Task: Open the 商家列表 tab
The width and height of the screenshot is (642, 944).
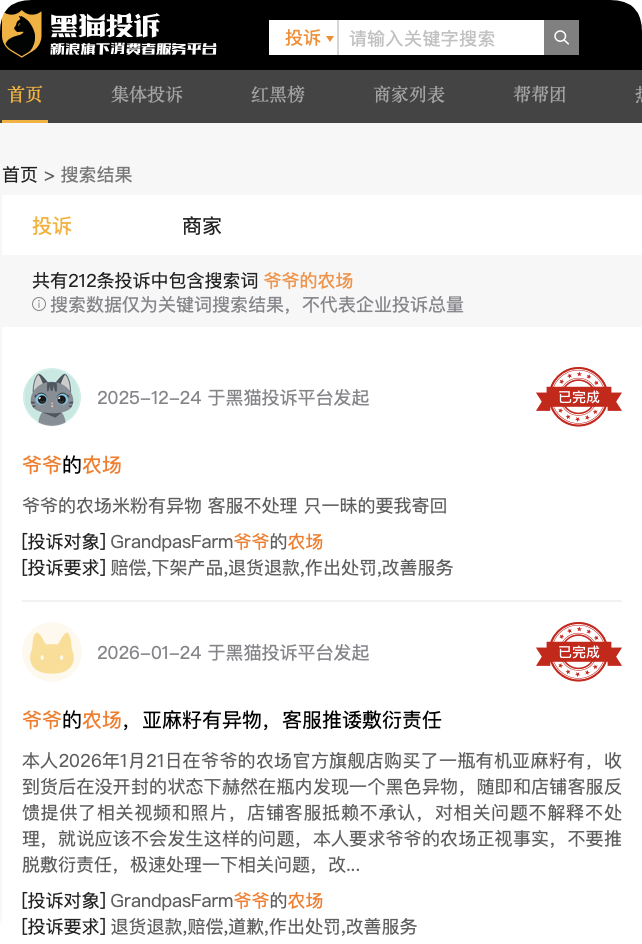Action: point(409,95)
